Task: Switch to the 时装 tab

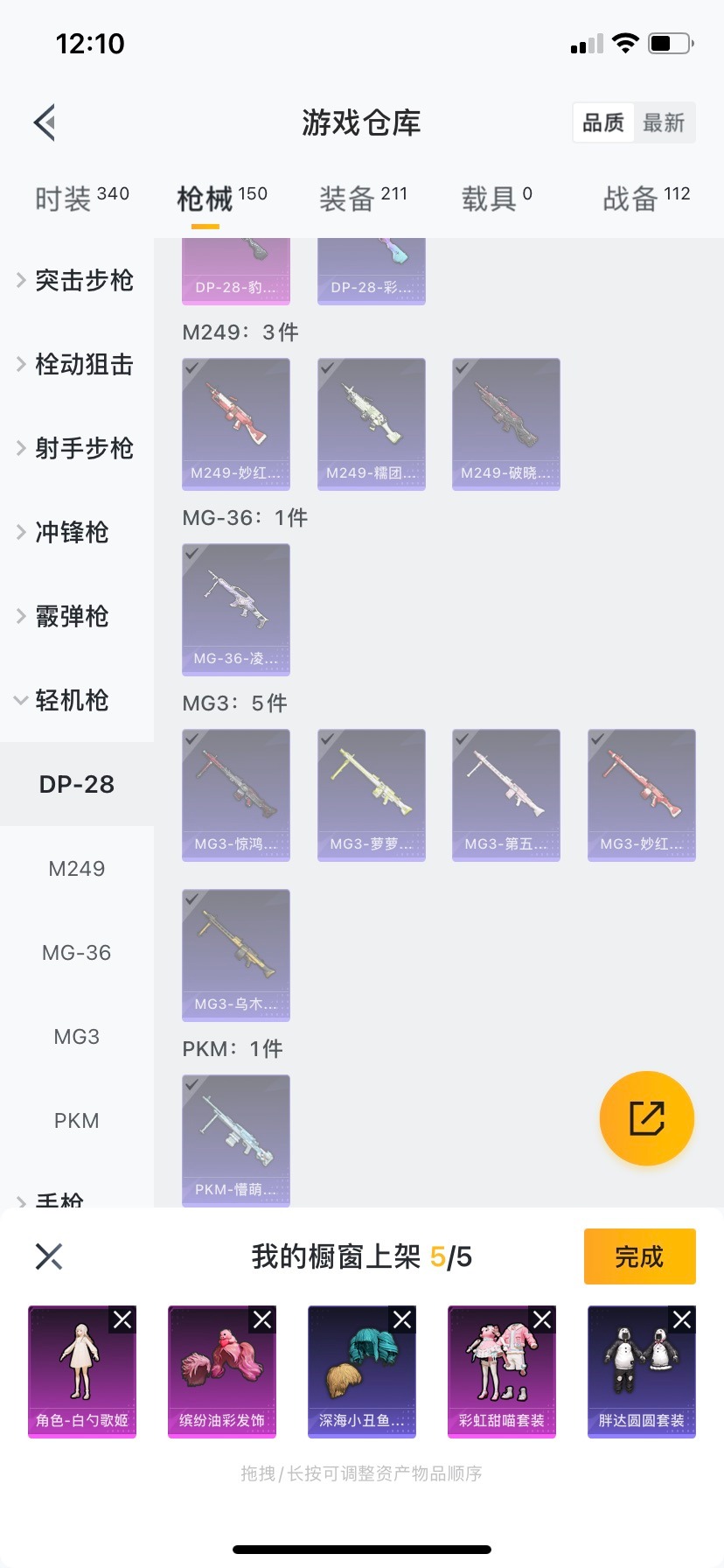Action: point(81,199)
